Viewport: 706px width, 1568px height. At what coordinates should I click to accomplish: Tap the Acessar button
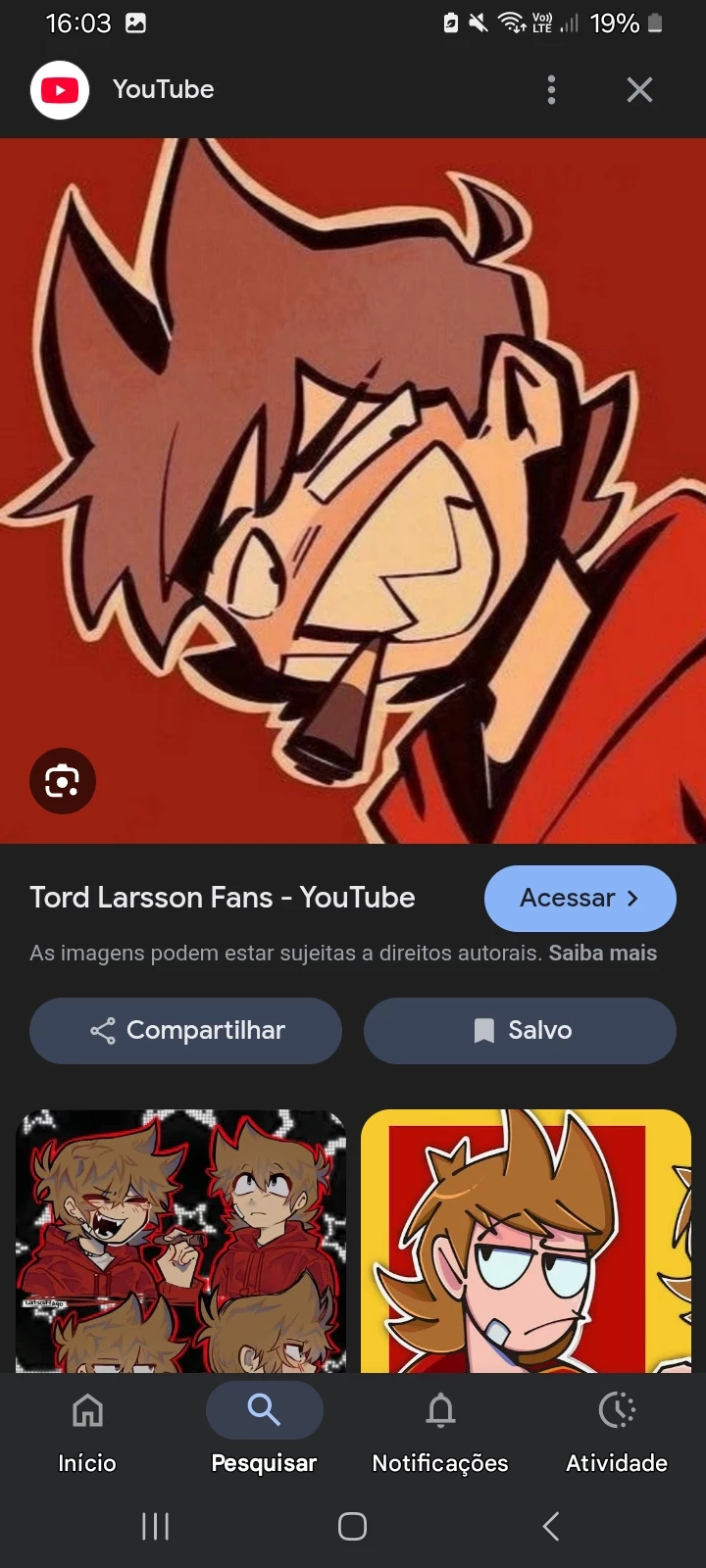click(x=580, y=898)
